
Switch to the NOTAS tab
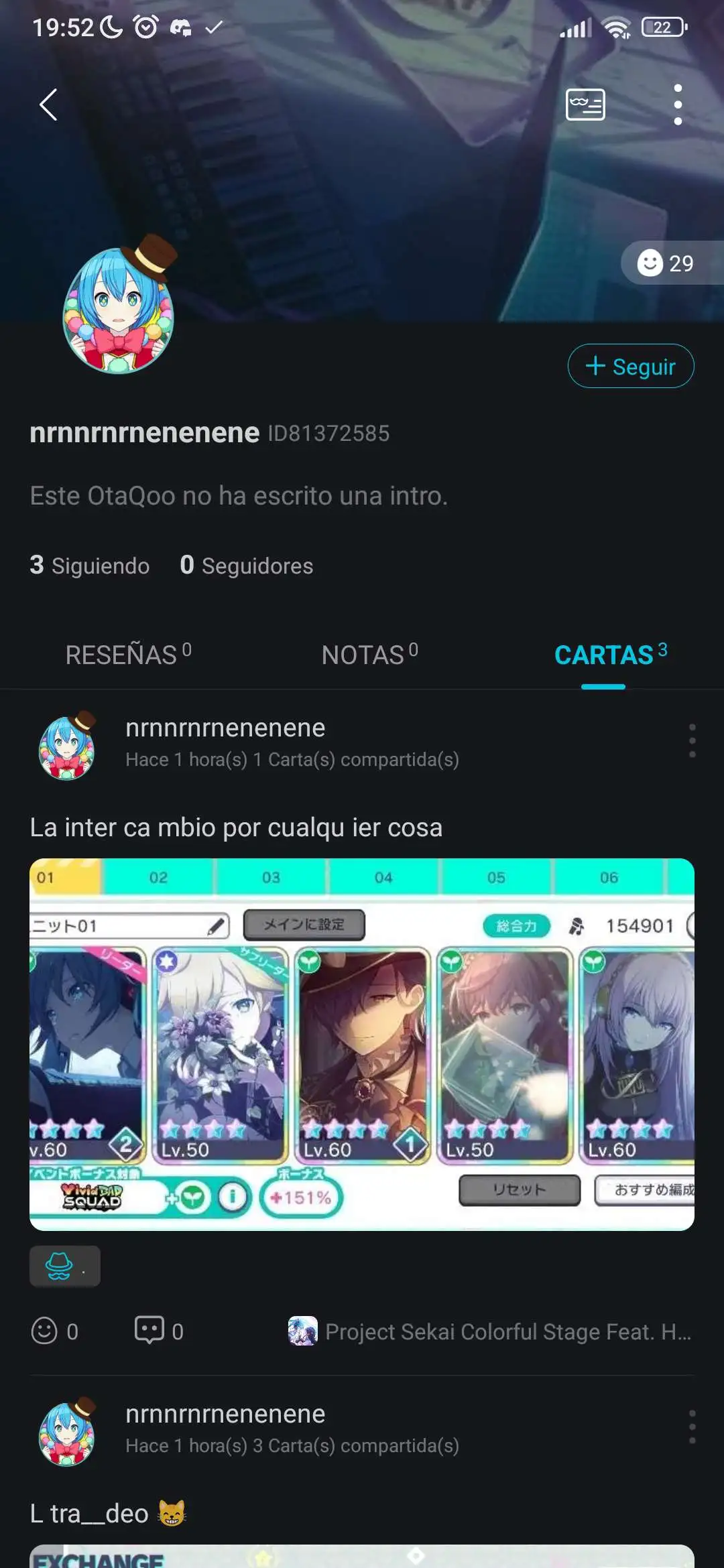(369, 655)
